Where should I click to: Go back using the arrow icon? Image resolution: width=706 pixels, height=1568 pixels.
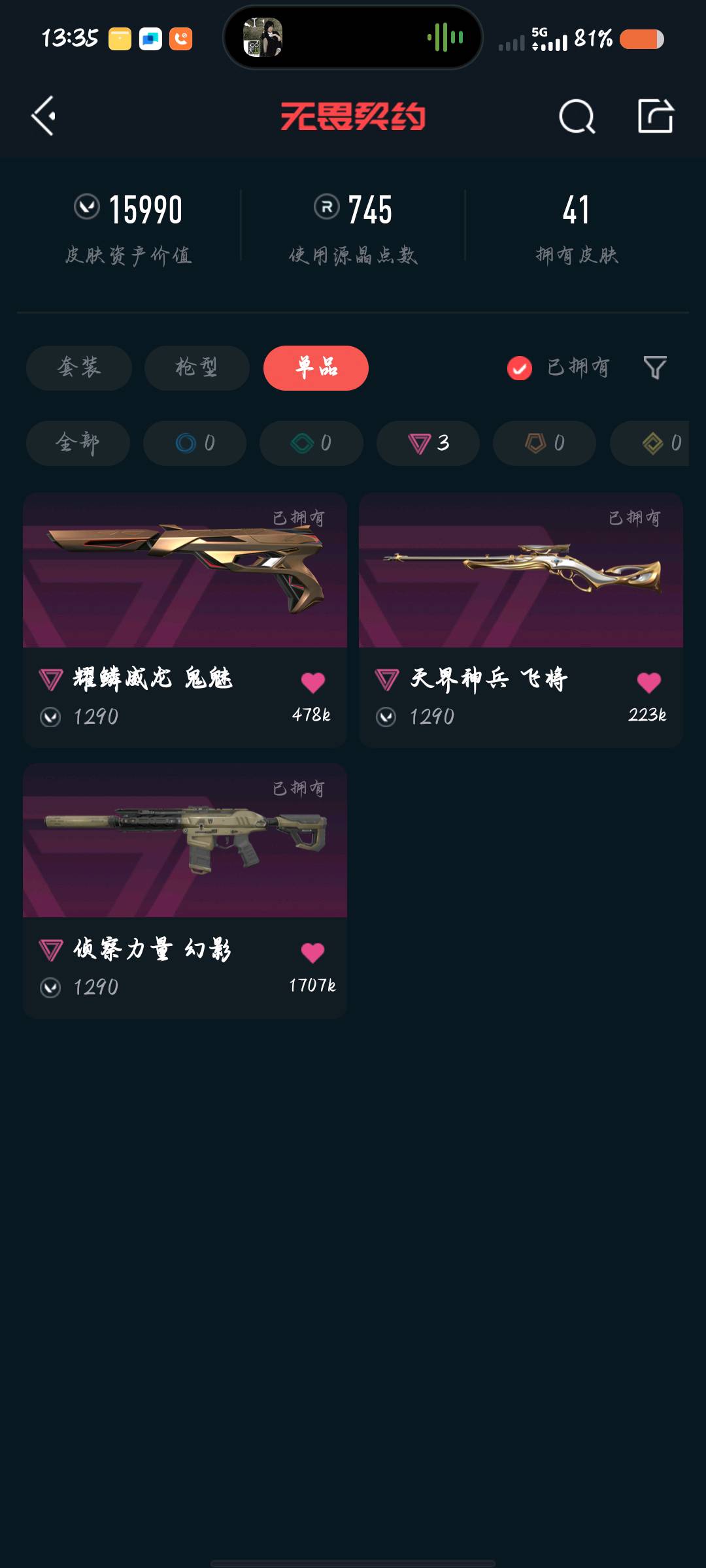coord(44,116)
